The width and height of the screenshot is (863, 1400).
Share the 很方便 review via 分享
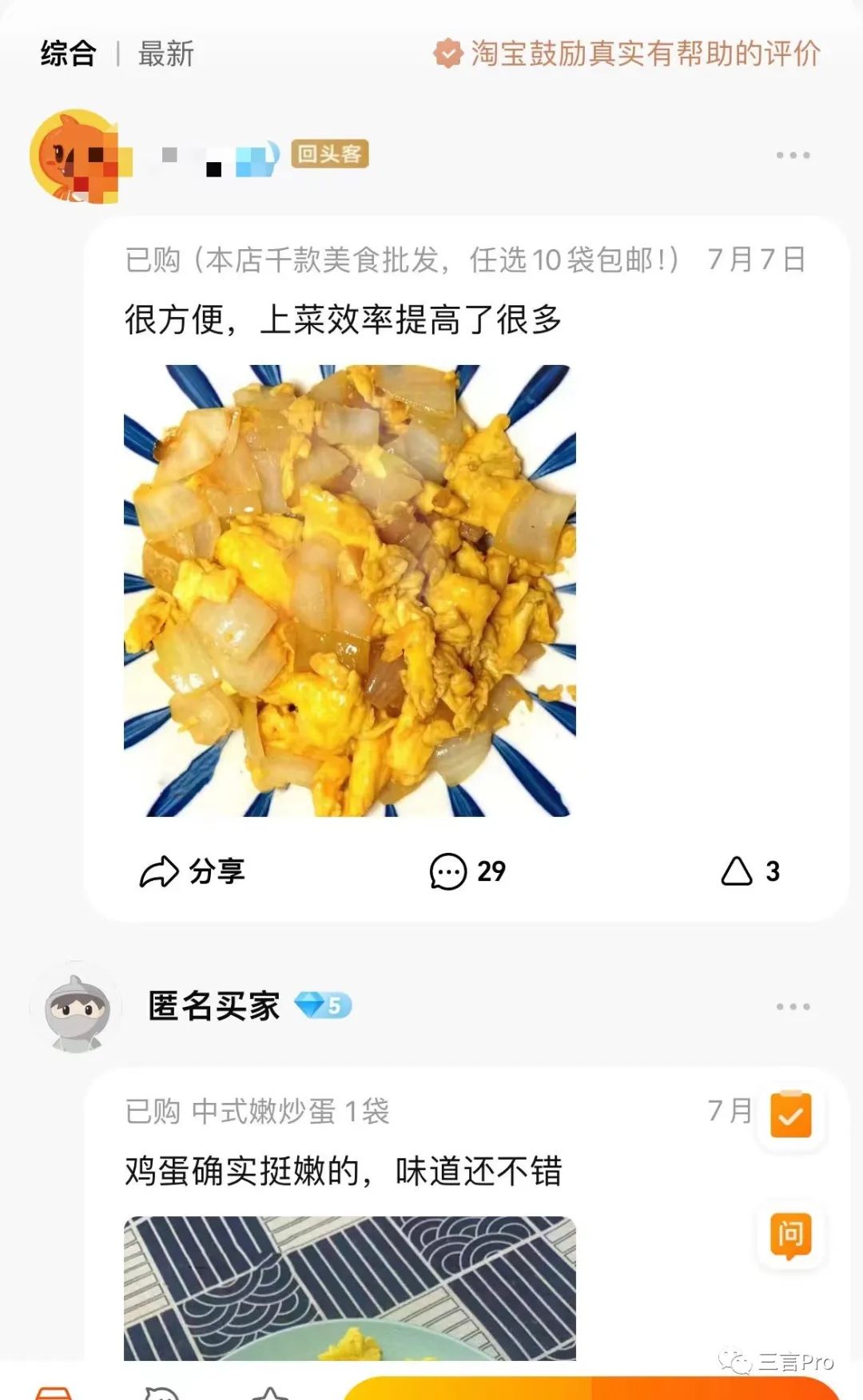(x=193, y=871)
